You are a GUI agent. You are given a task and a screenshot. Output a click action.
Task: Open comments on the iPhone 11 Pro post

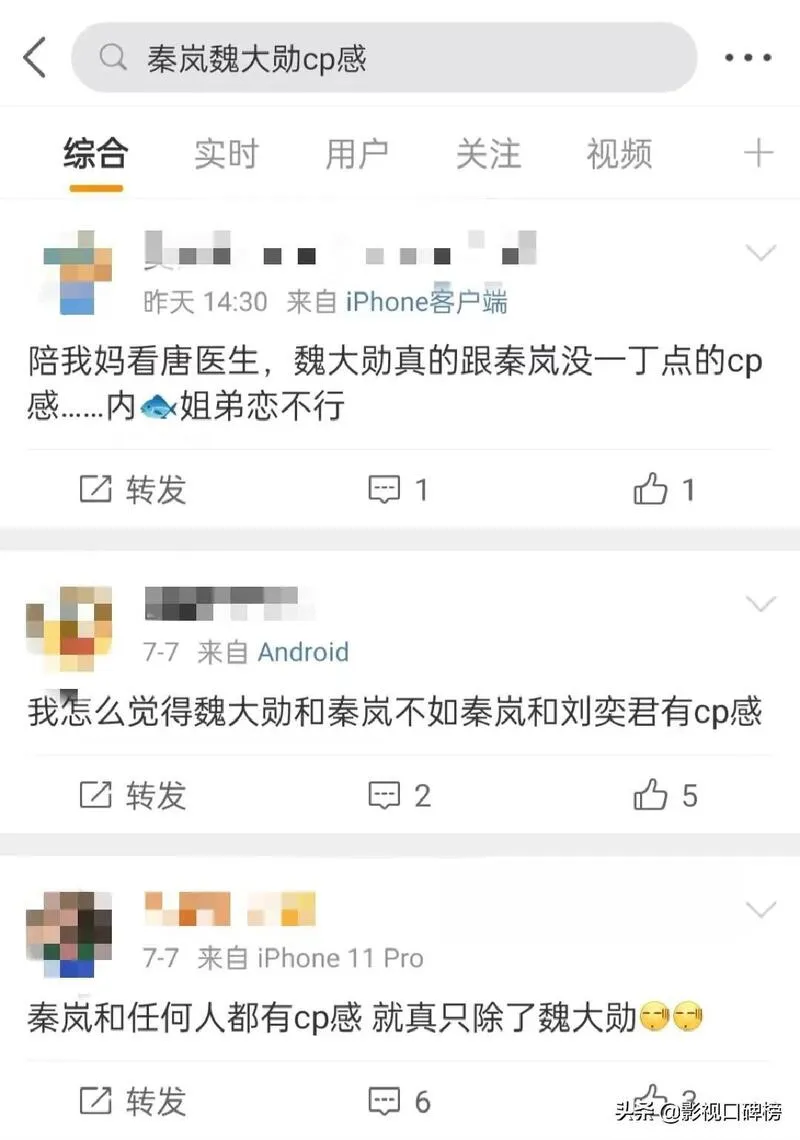click(398, 1101)
